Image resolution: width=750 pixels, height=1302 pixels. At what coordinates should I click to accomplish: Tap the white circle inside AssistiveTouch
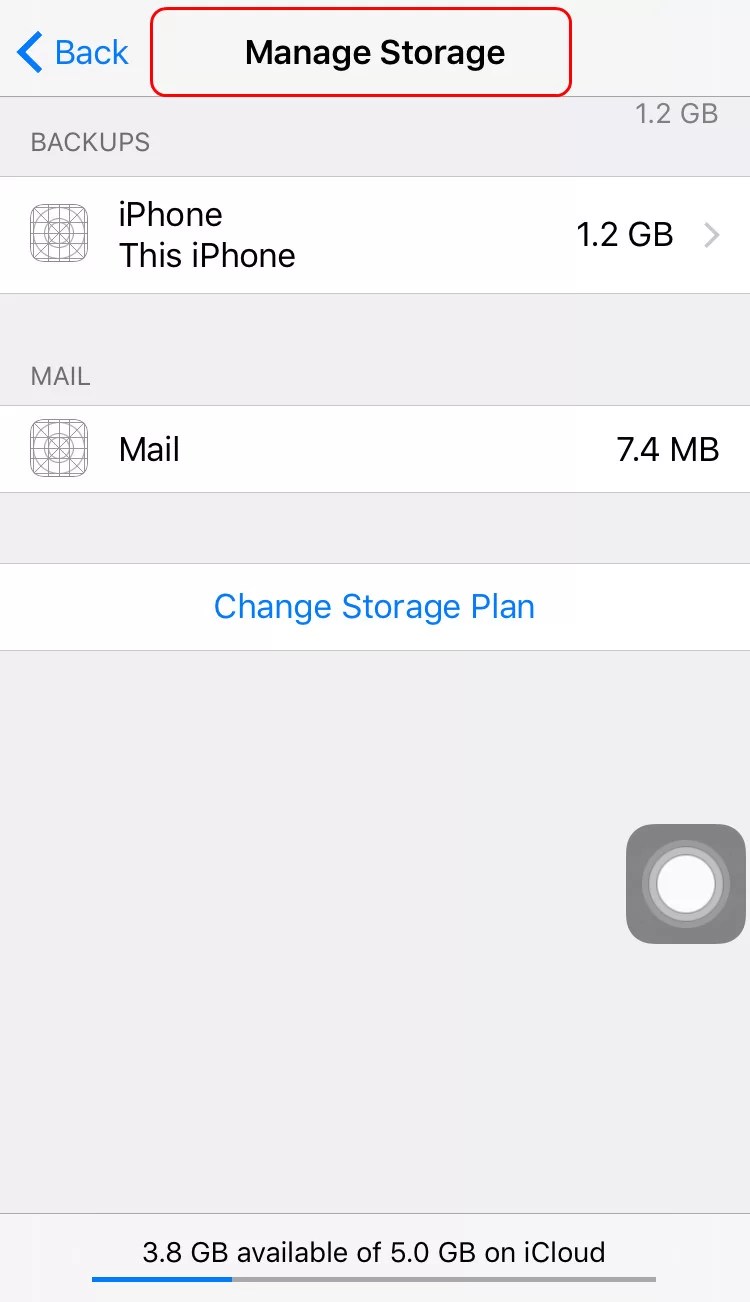[x=686, y=883]
